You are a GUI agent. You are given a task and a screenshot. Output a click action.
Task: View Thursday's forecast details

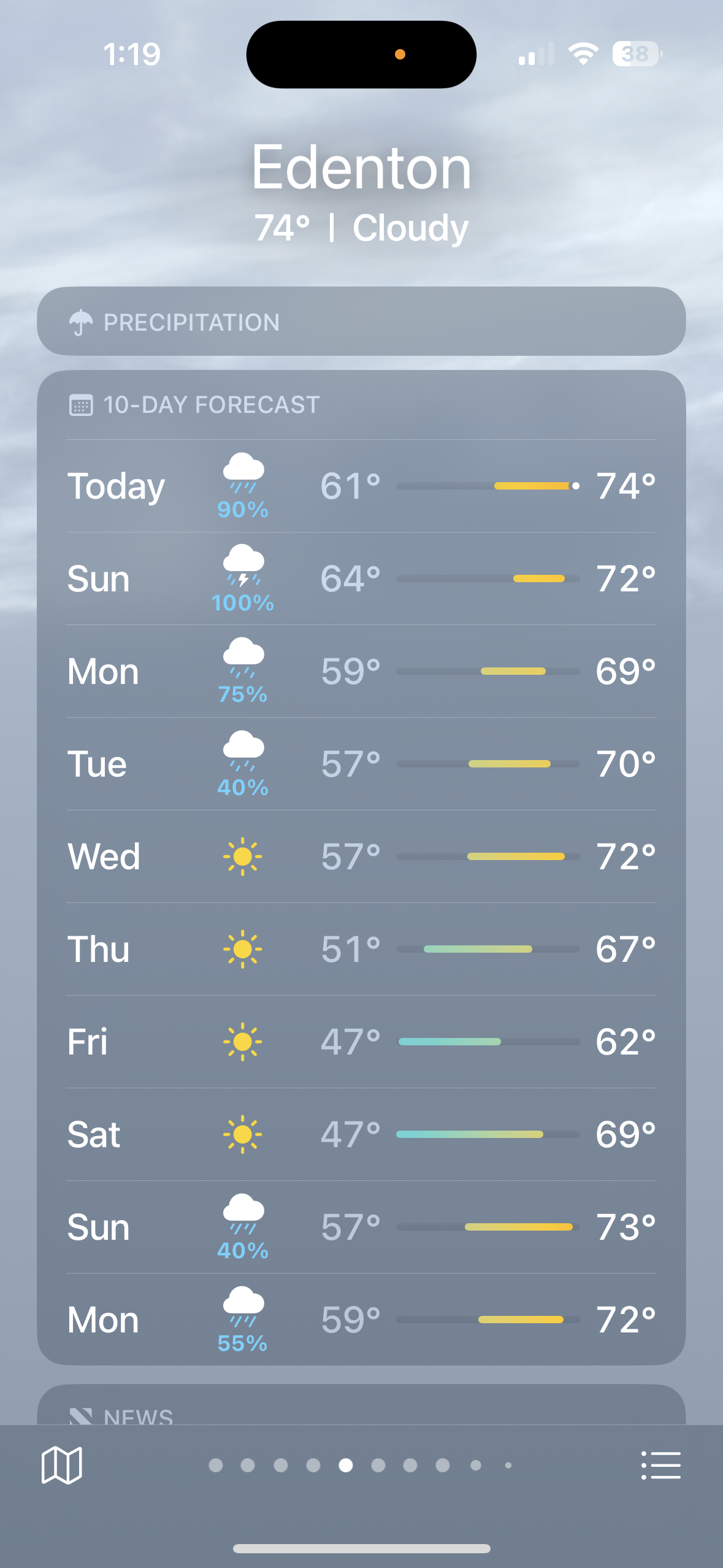(361, 950)
